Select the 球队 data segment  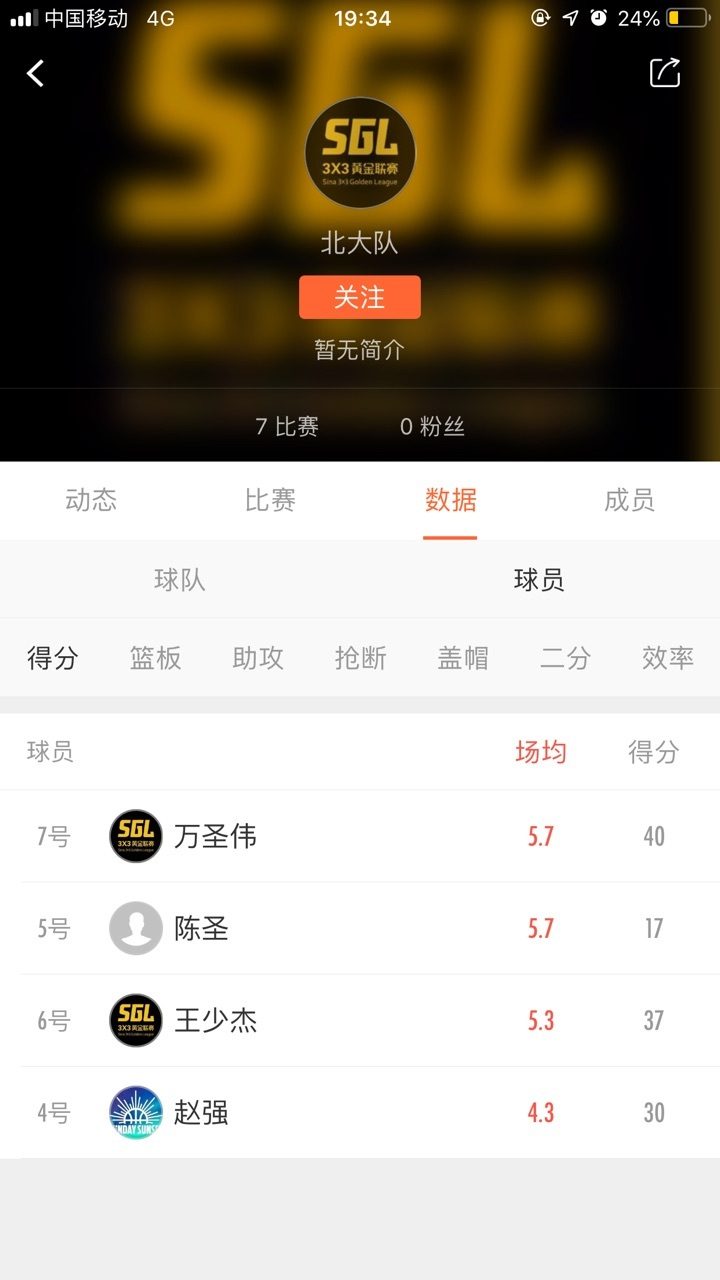180,580
